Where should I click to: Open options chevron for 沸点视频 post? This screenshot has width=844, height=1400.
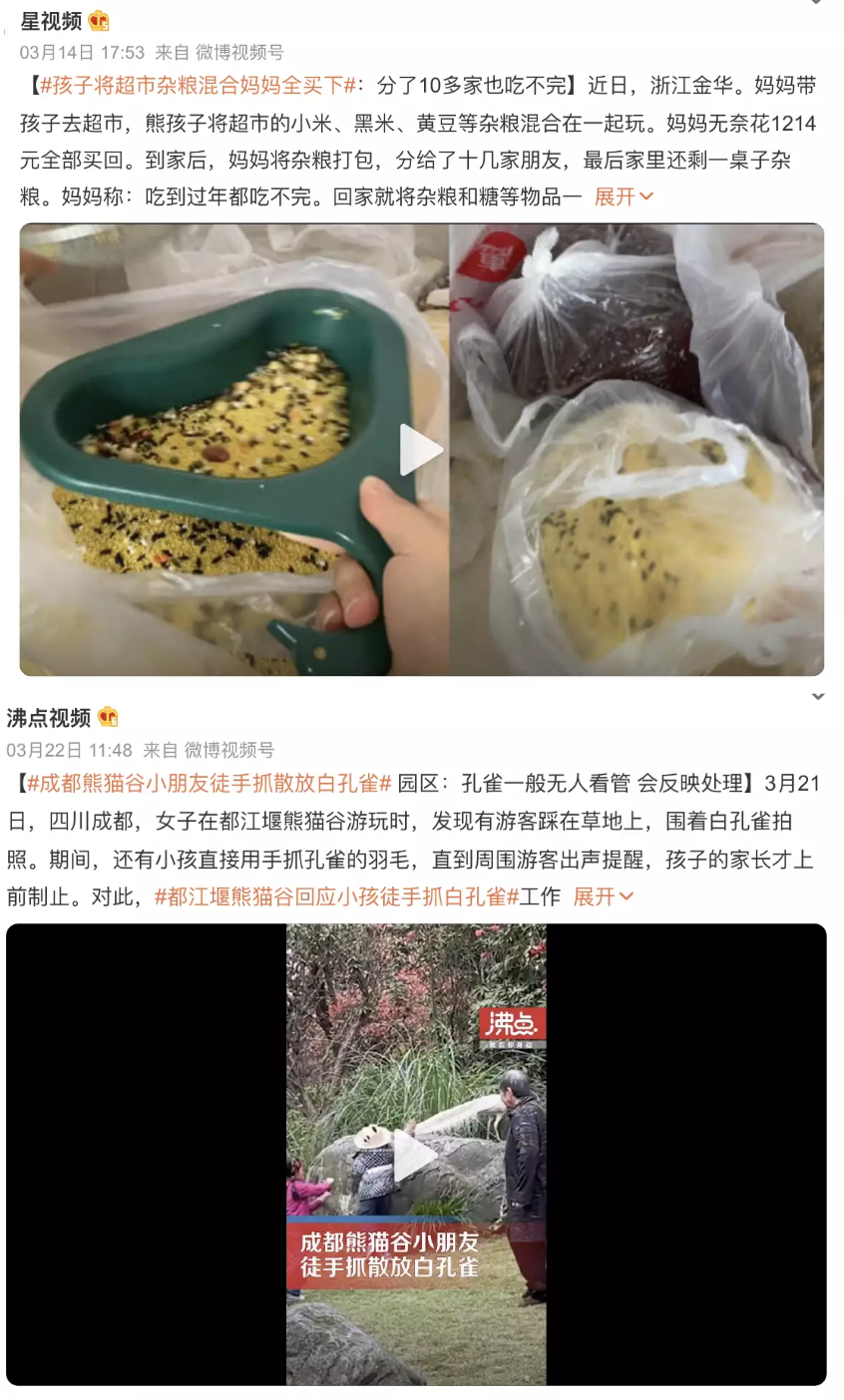[818, 697]
